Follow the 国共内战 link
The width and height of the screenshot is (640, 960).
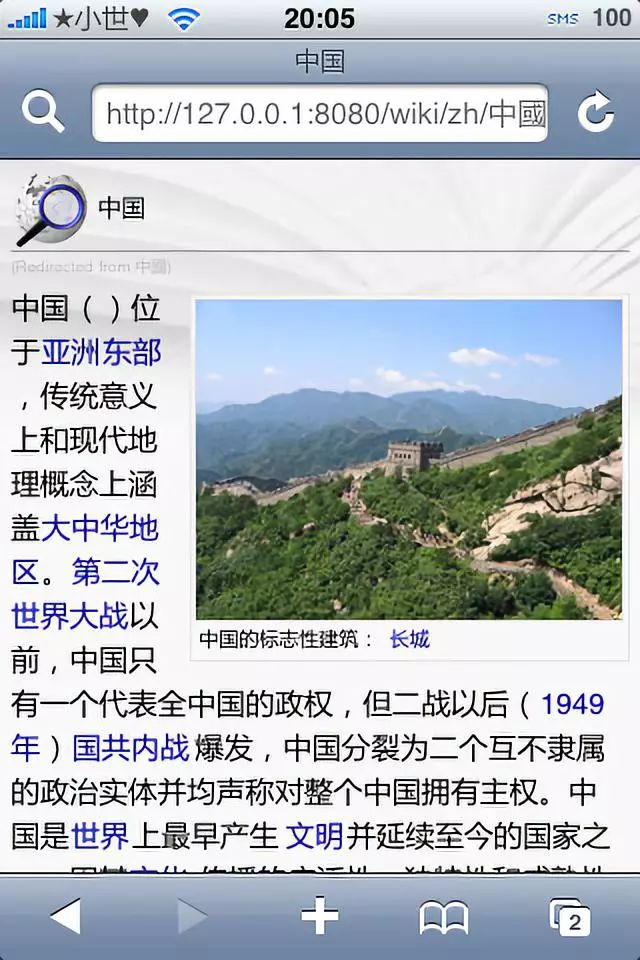130,748
